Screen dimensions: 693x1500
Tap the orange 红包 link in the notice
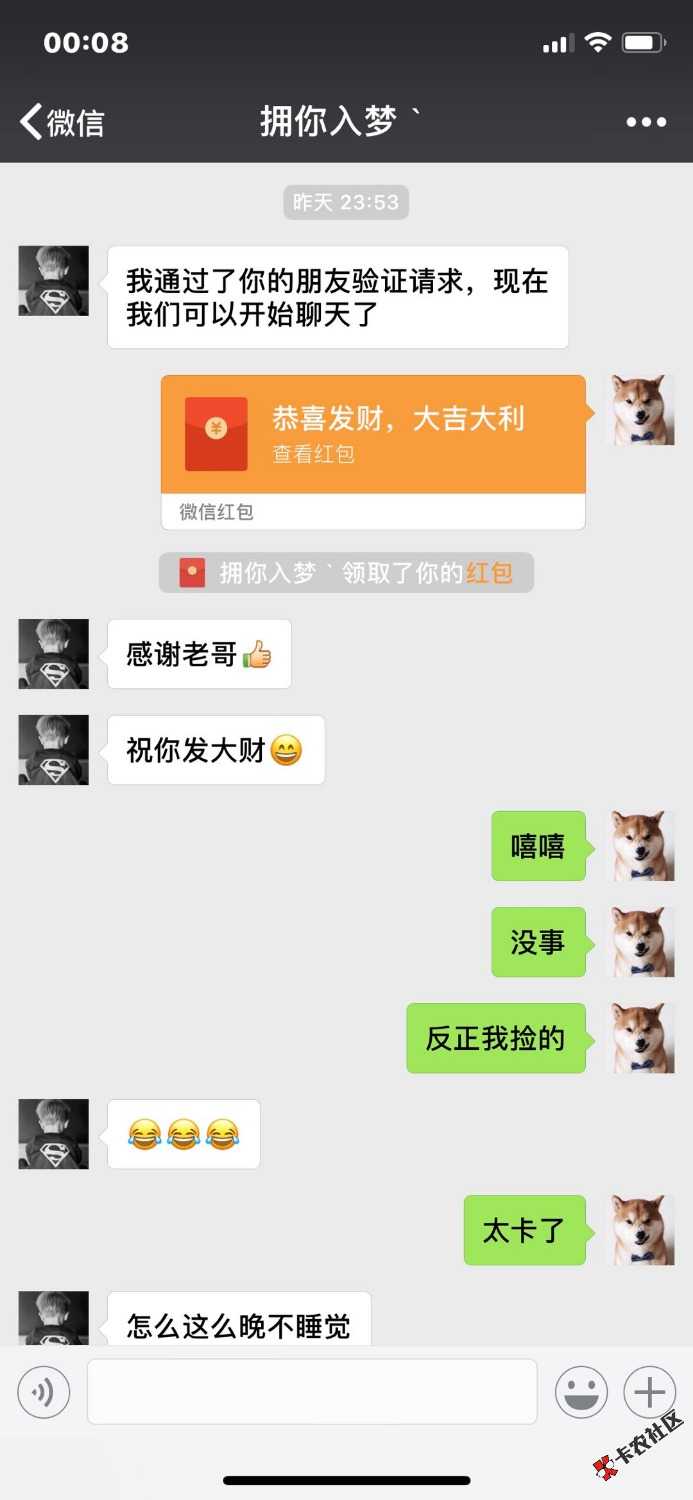pyautogui.click(x=489, y=573)
